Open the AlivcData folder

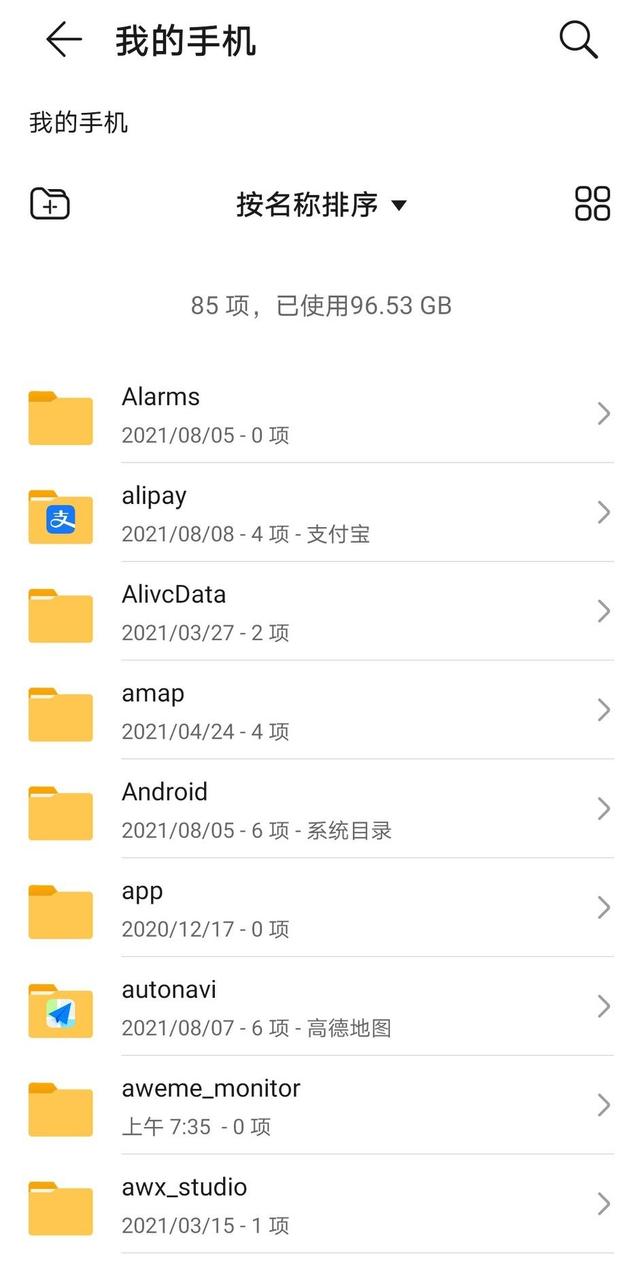click(320, 612)
